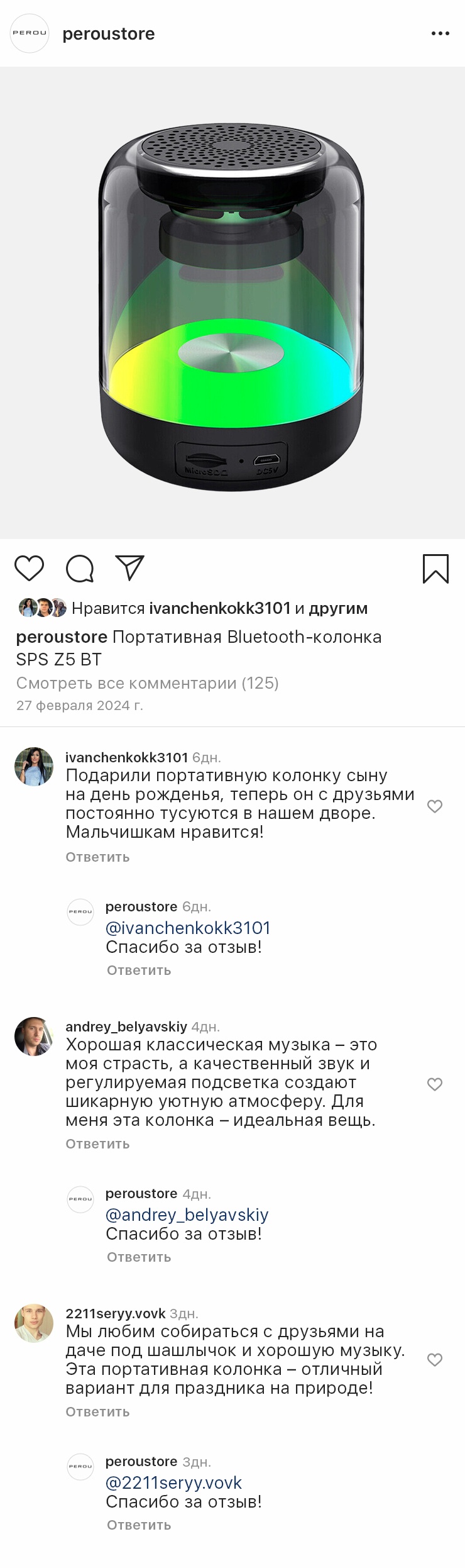Open the @ivanchenkokk3101 mention link
The width and height of the screenshot is (465, 1568).
tap(188, 928)
